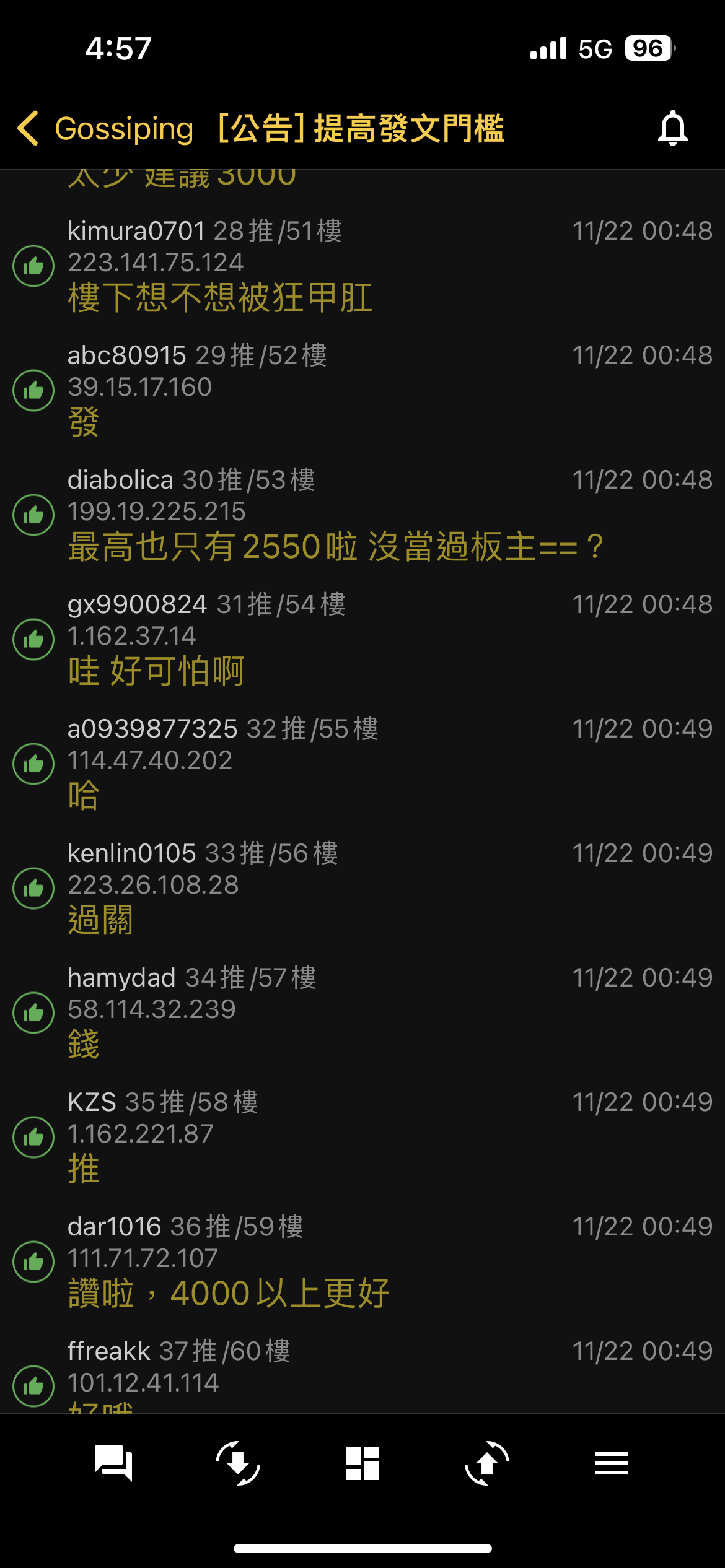Select the comment from dar1016
Screen dimensions: 725x1568
click(362, 1261)
